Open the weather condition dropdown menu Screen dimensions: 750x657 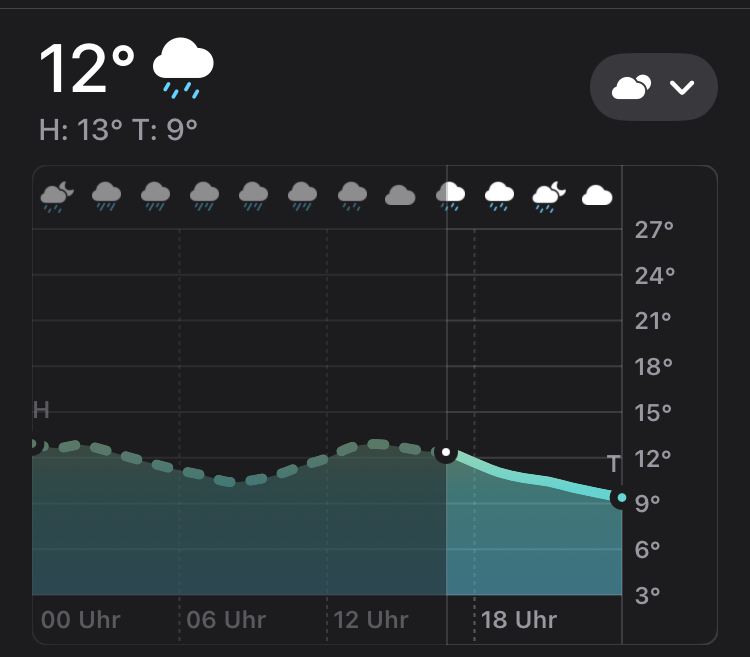click(654, 87)
